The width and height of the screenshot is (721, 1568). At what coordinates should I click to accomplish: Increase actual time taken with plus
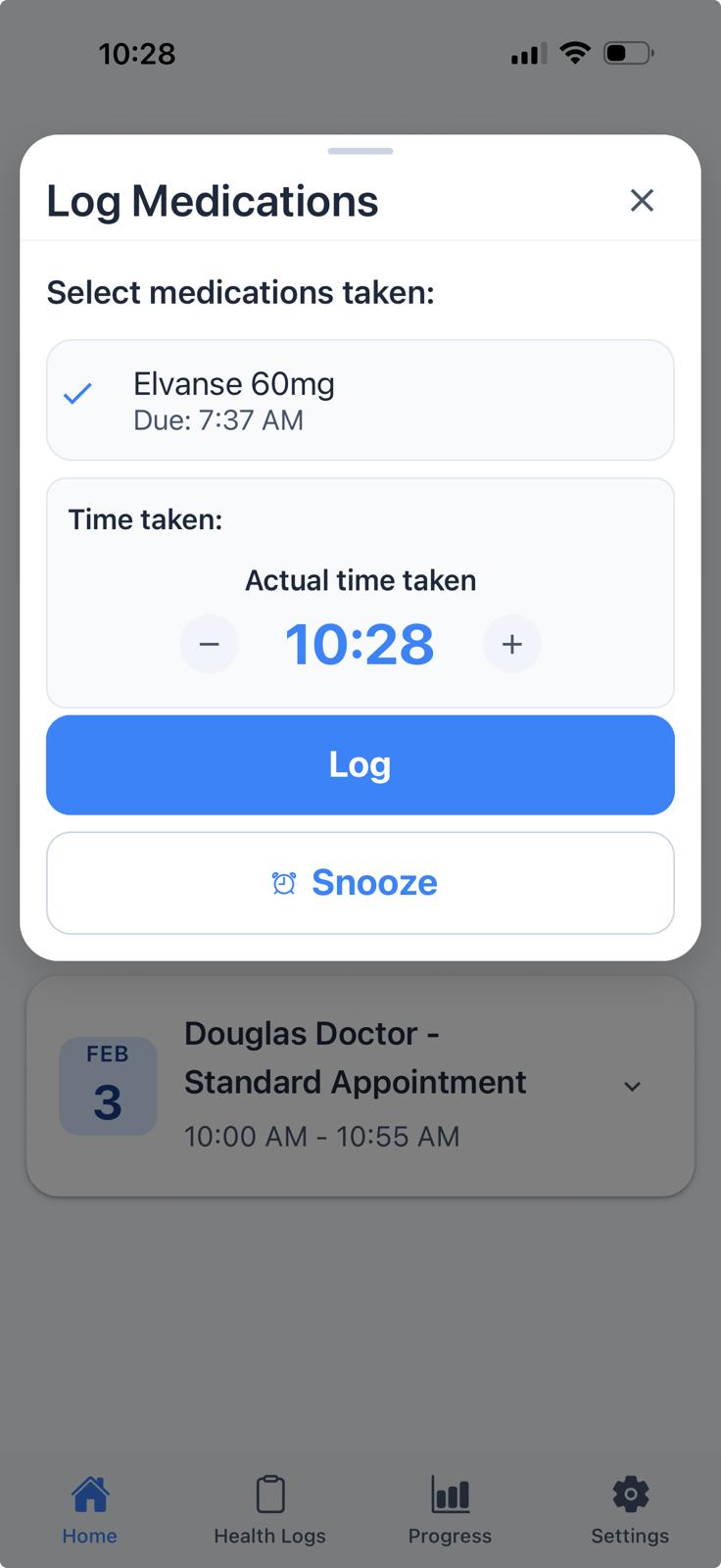(x=511, y=644)
